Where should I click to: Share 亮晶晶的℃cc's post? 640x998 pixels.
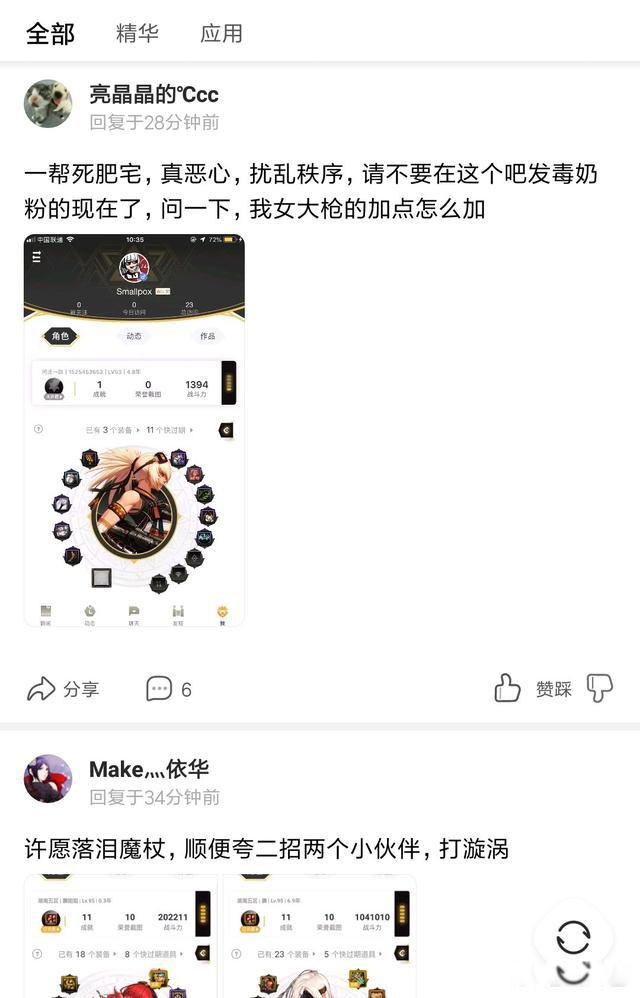(x=62, y=689)
